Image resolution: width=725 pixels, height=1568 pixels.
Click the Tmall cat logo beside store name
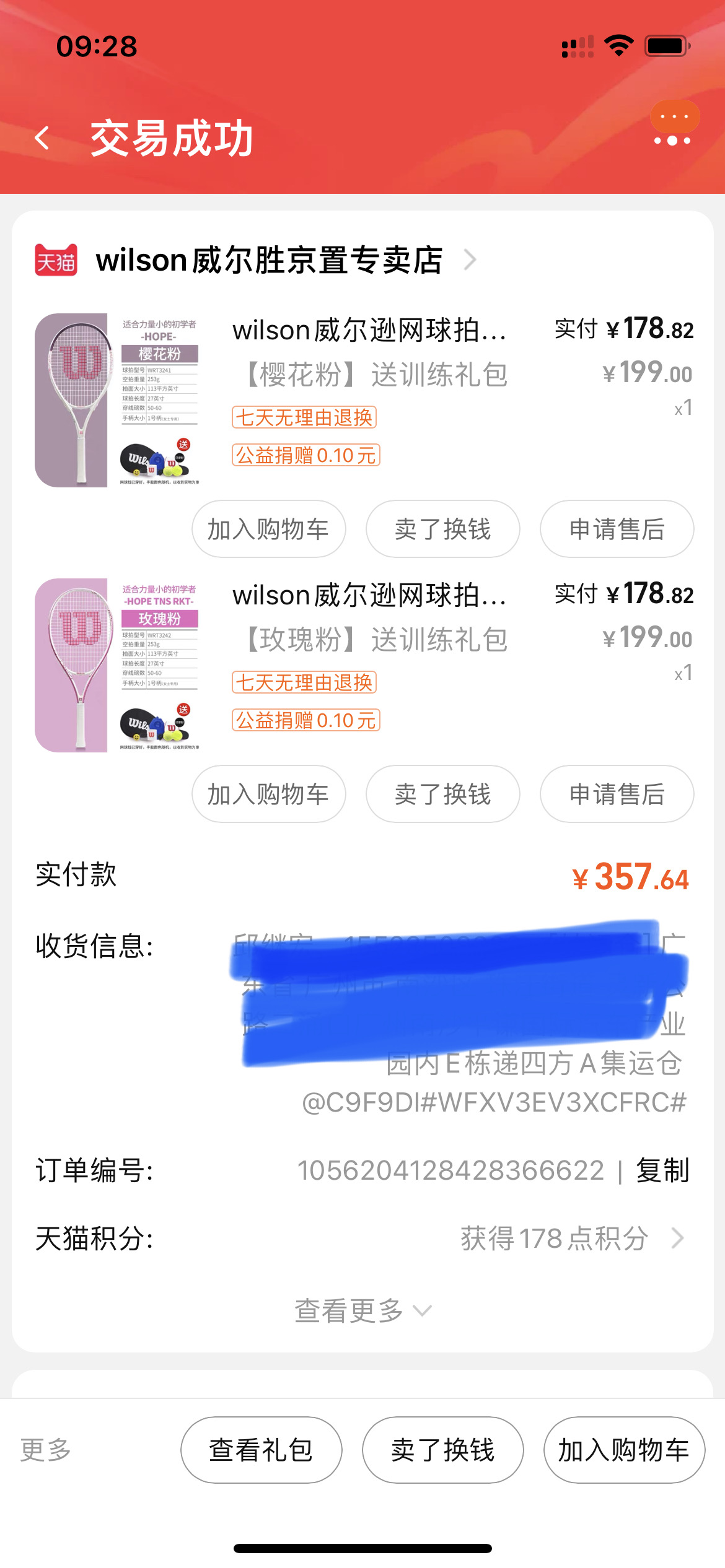(x=56, y=260)
